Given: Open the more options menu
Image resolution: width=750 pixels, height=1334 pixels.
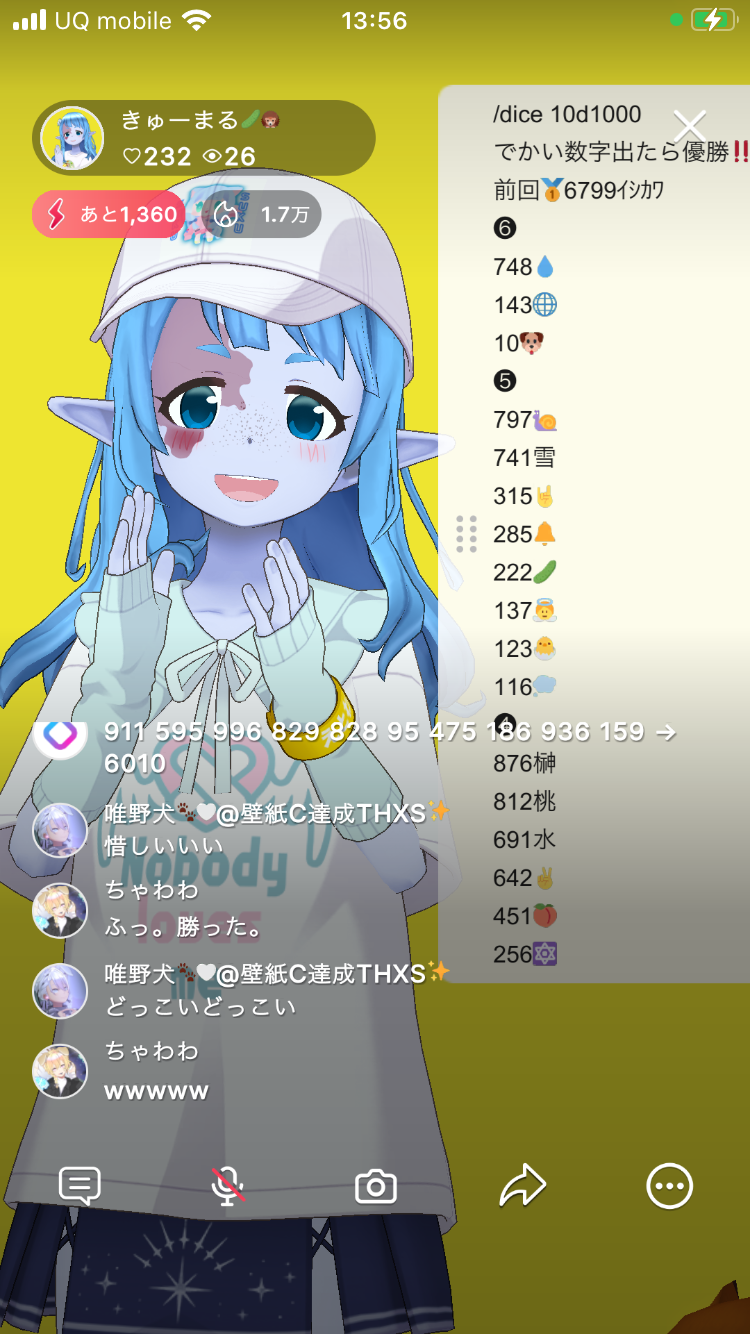Looking at the screenshot, I should [x=669, y=1186].
